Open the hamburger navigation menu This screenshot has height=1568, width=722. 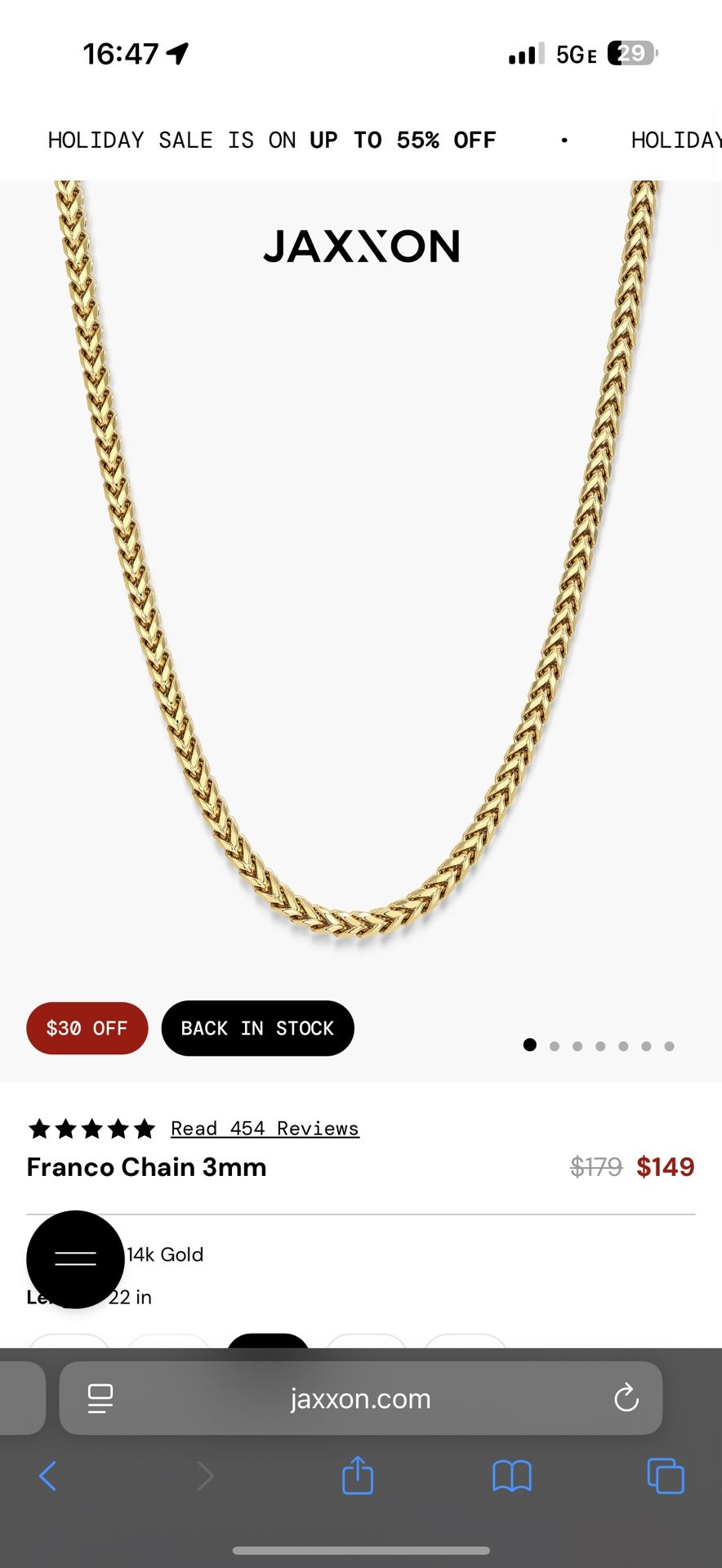[75, 1258]
